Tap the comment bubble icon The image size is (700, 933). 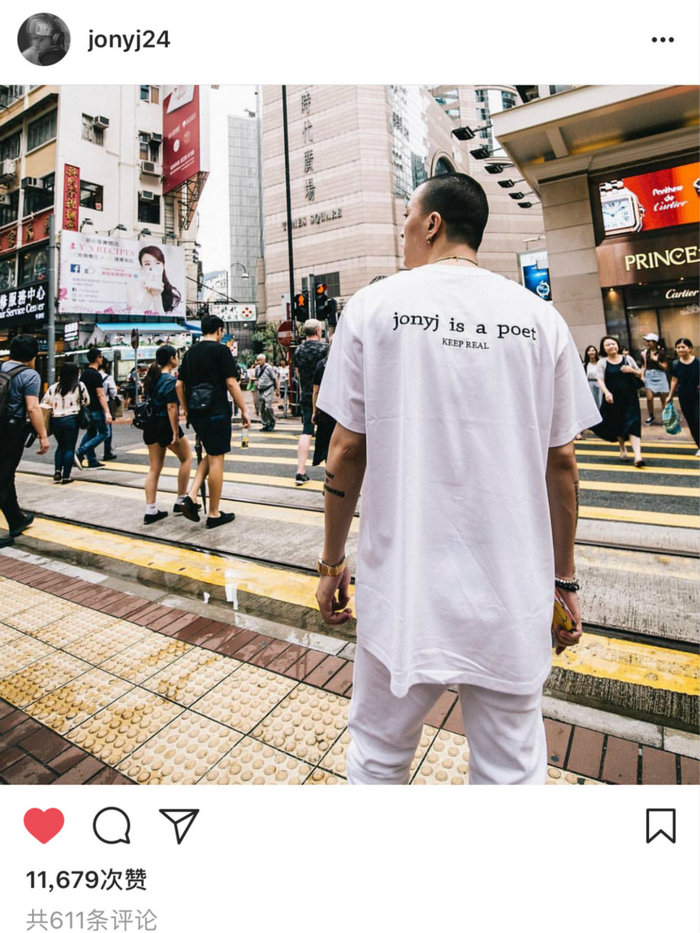112,826
